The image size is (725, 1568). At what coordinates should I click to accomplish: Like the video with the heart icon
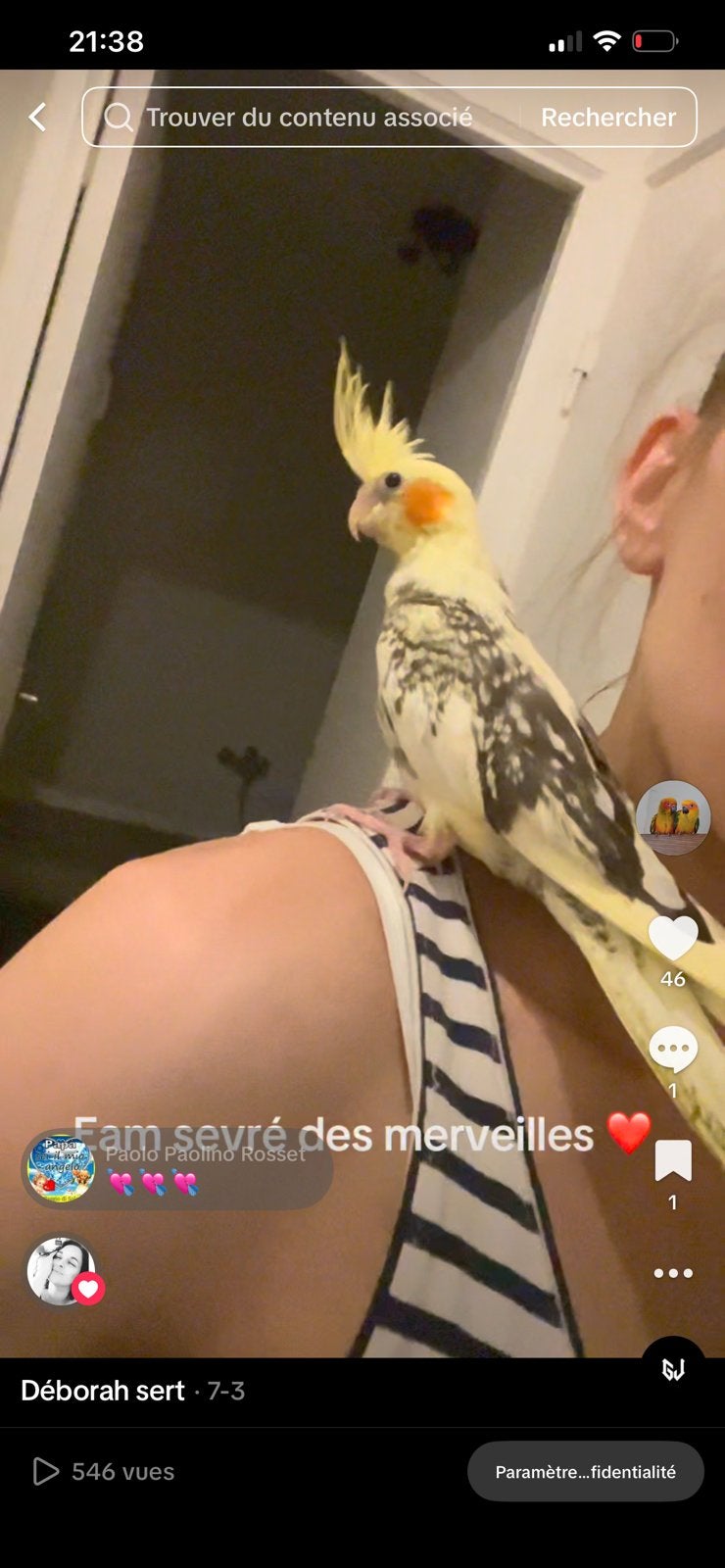coord(673,939)
